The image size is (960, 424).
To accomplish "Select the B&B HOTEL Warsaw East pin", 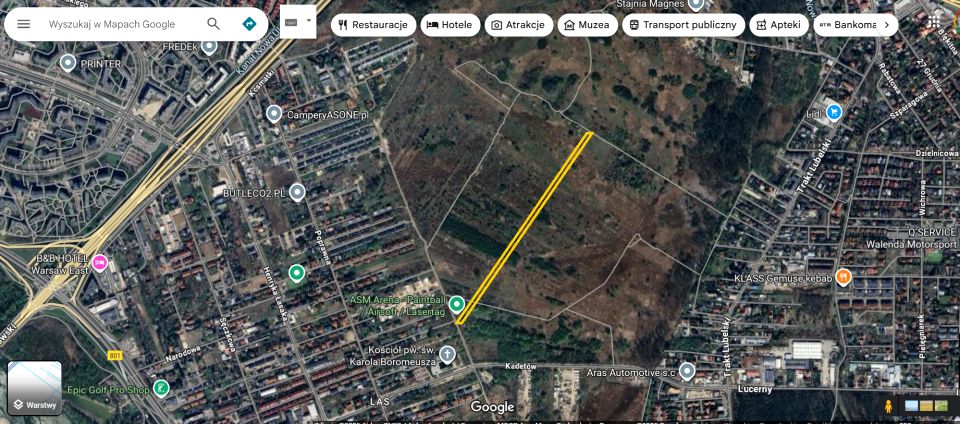I will pos(100,264).
